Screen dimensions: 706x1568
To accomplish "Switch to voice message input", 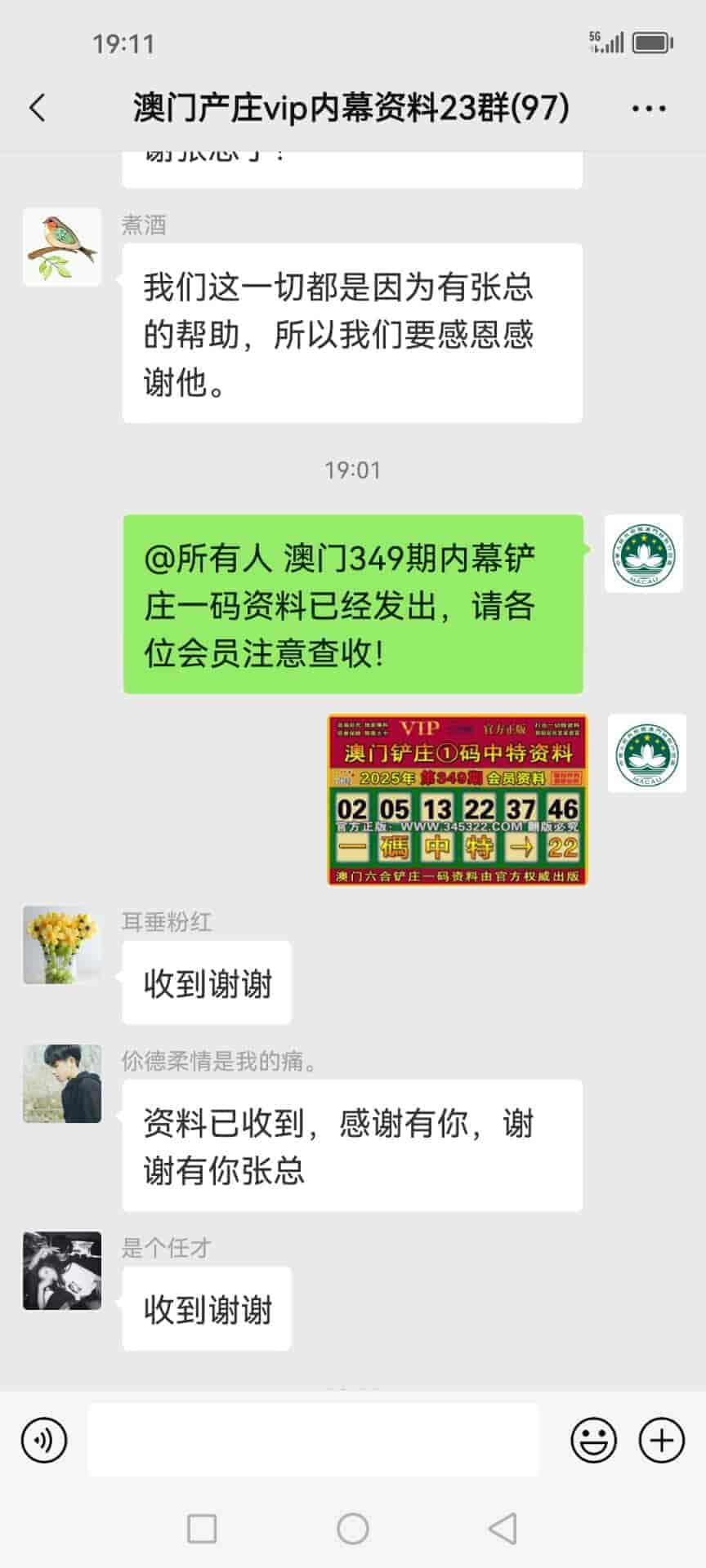I will pos(44,1440).
